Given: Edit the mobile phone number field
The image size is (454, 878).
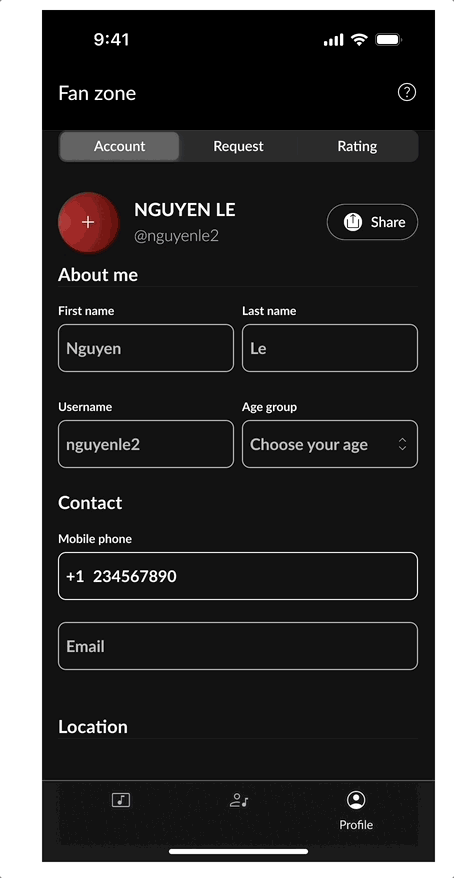Looking at the screenshot, I should (x=238, y=576).
